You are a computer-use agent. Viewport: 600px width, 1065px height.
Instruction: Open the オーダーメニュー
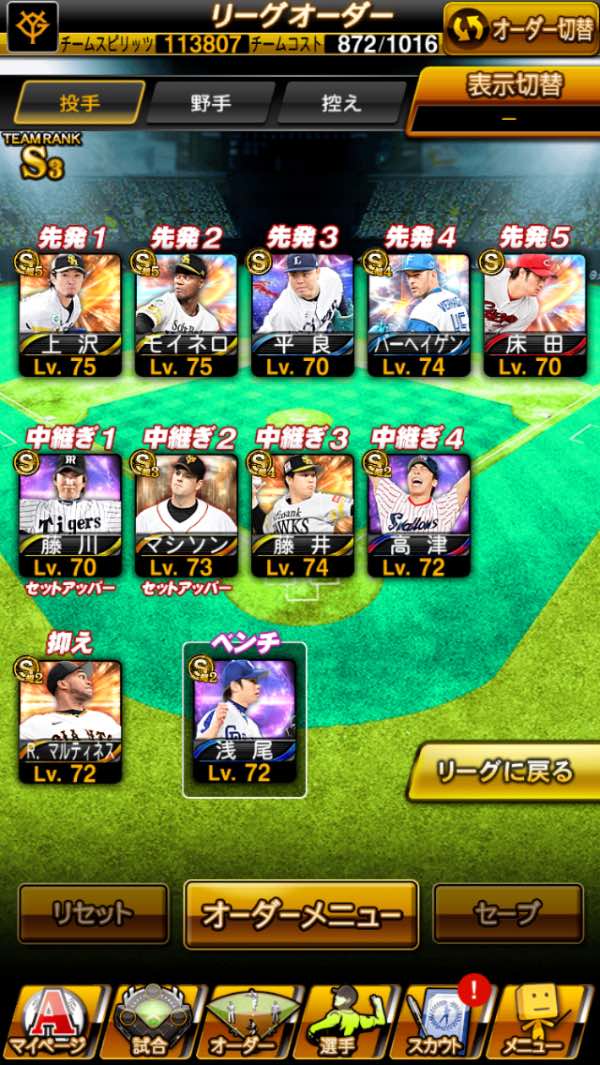(x=301, y=915)
